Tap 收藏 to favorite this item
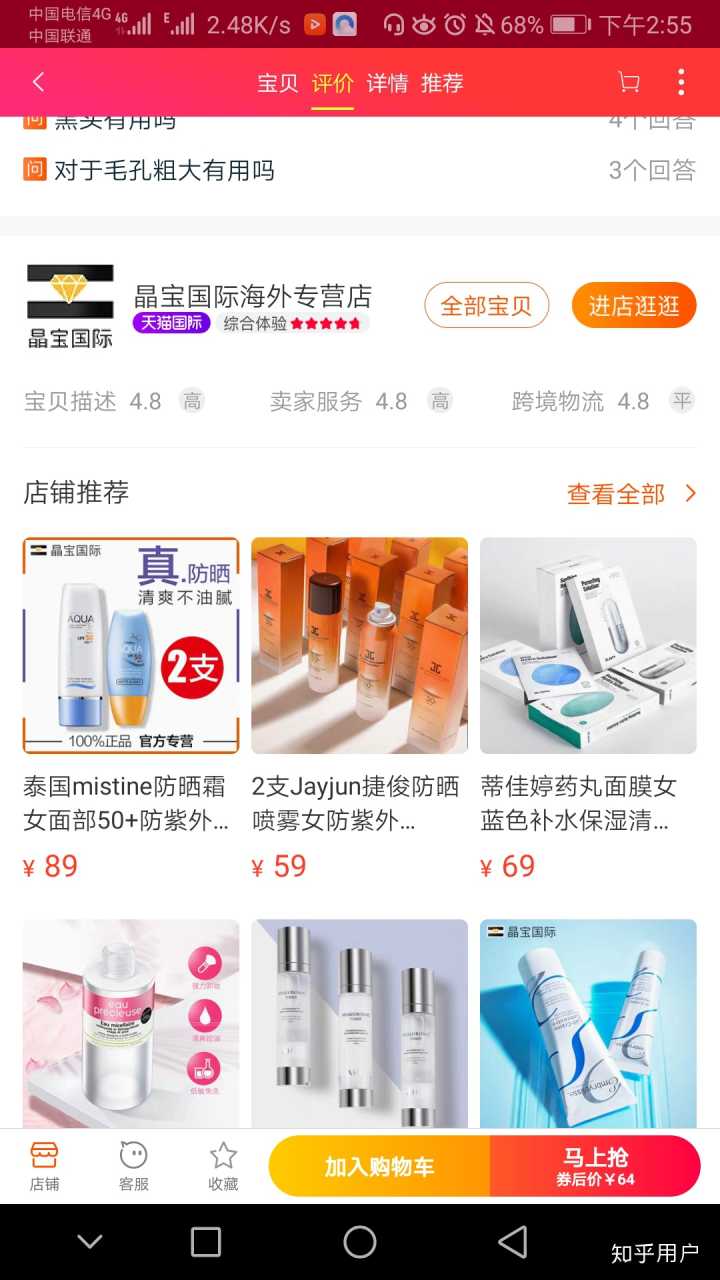720x1280 pixels. tap(223, 1166)
